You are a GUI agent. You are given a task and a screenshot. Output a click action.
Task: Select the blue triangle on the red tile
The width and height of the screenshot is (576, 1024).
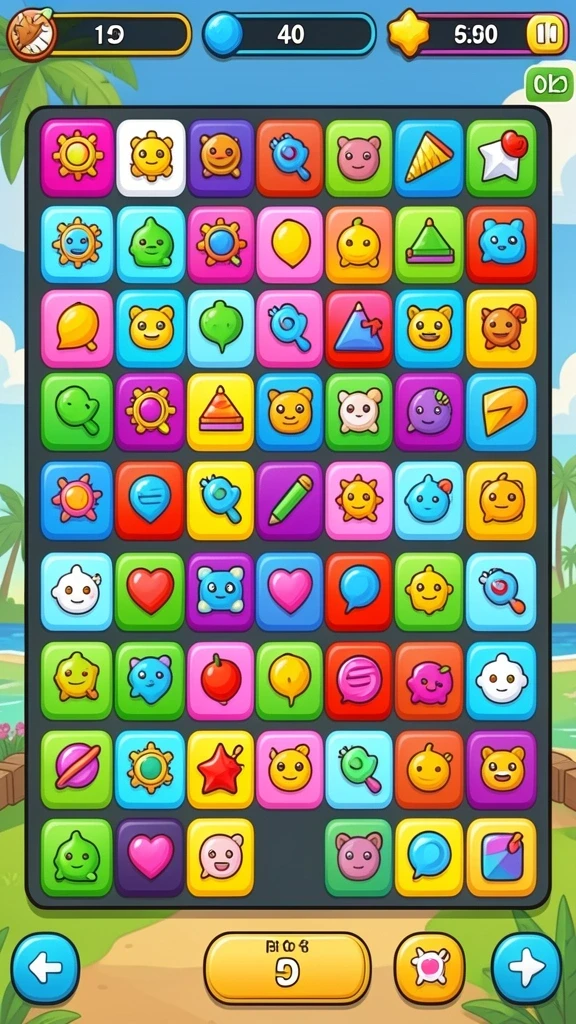click(x=359, y=328)
